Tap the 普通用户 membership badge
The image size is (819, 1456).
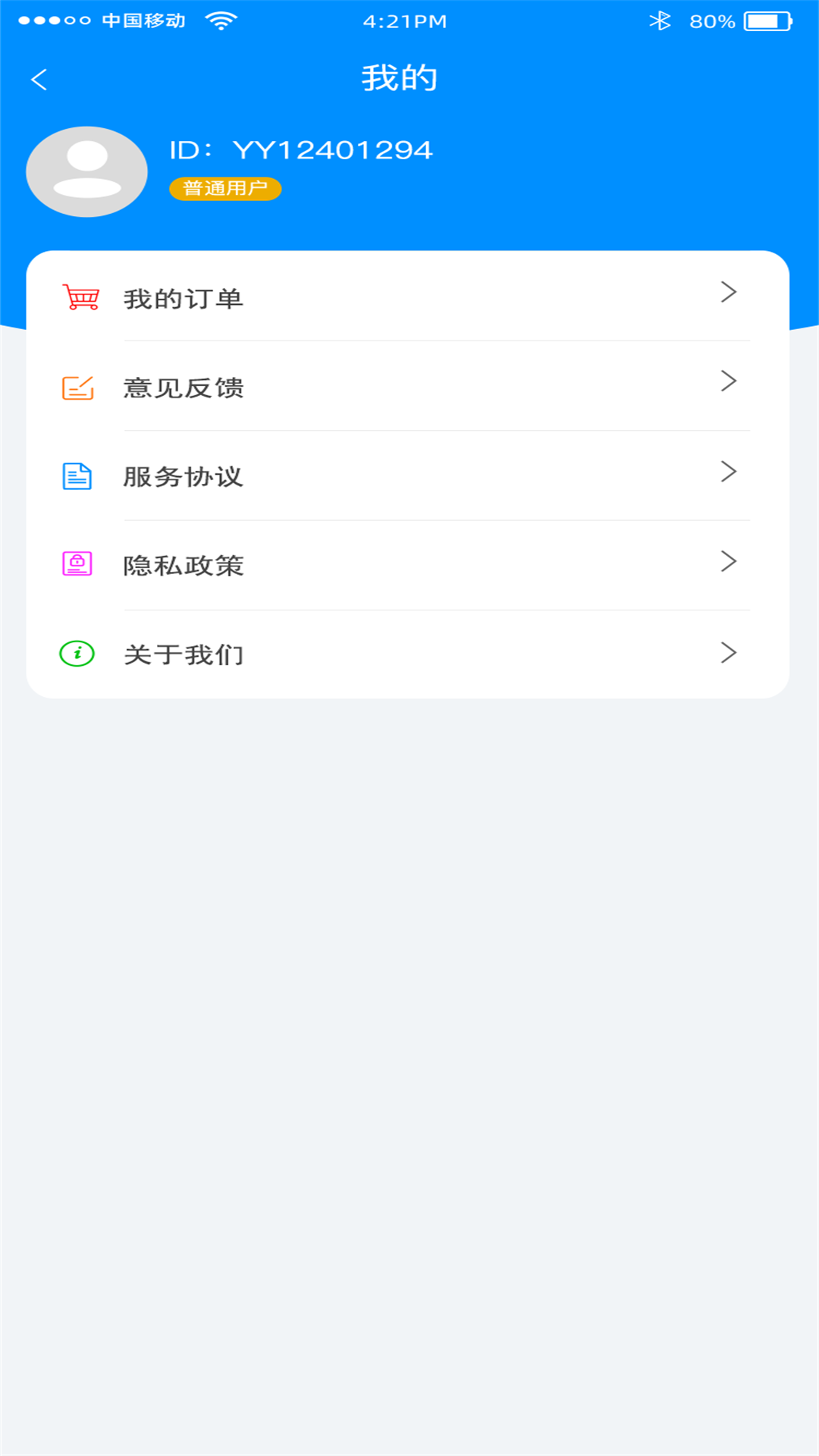226,187
